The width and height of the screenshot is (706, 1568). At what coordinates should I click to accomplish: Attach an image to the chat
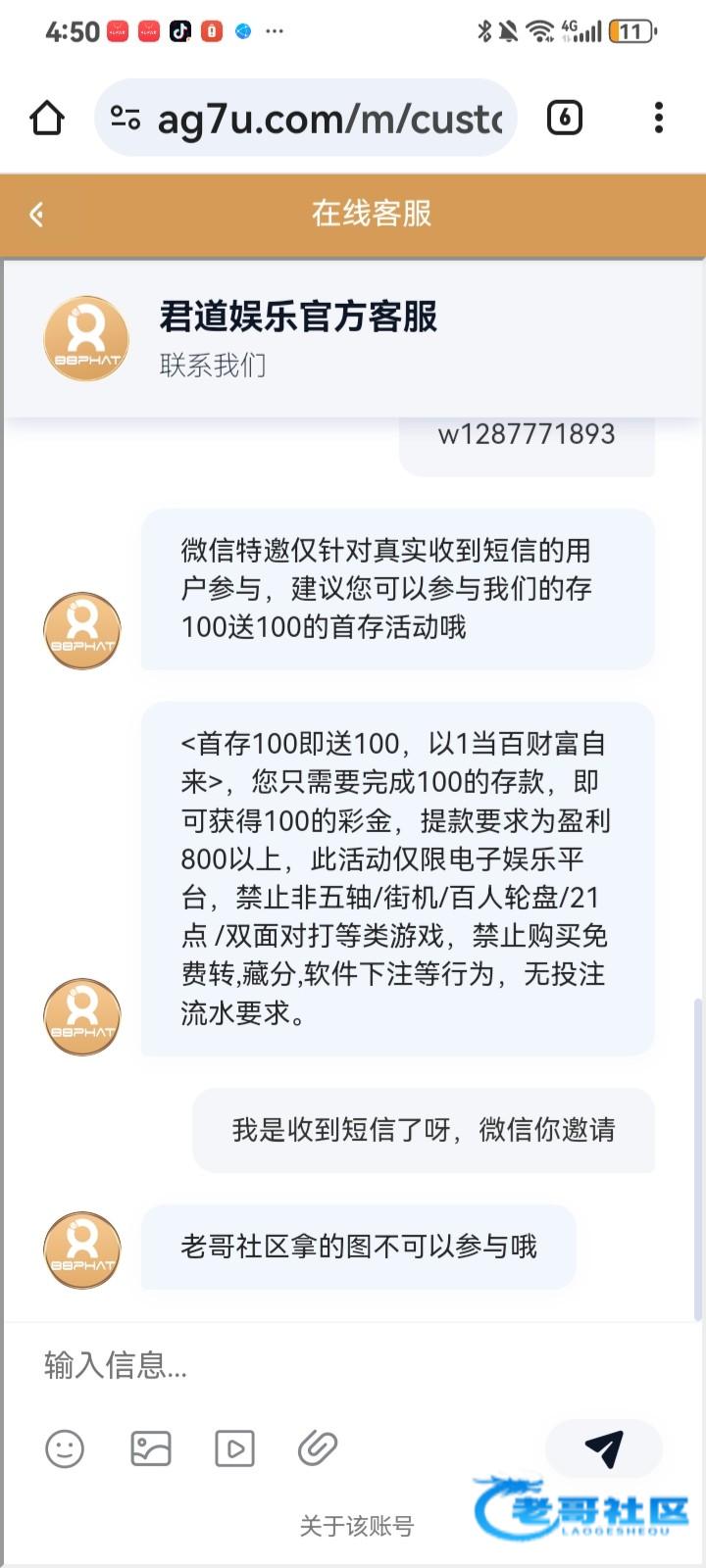coord(150,1448)
